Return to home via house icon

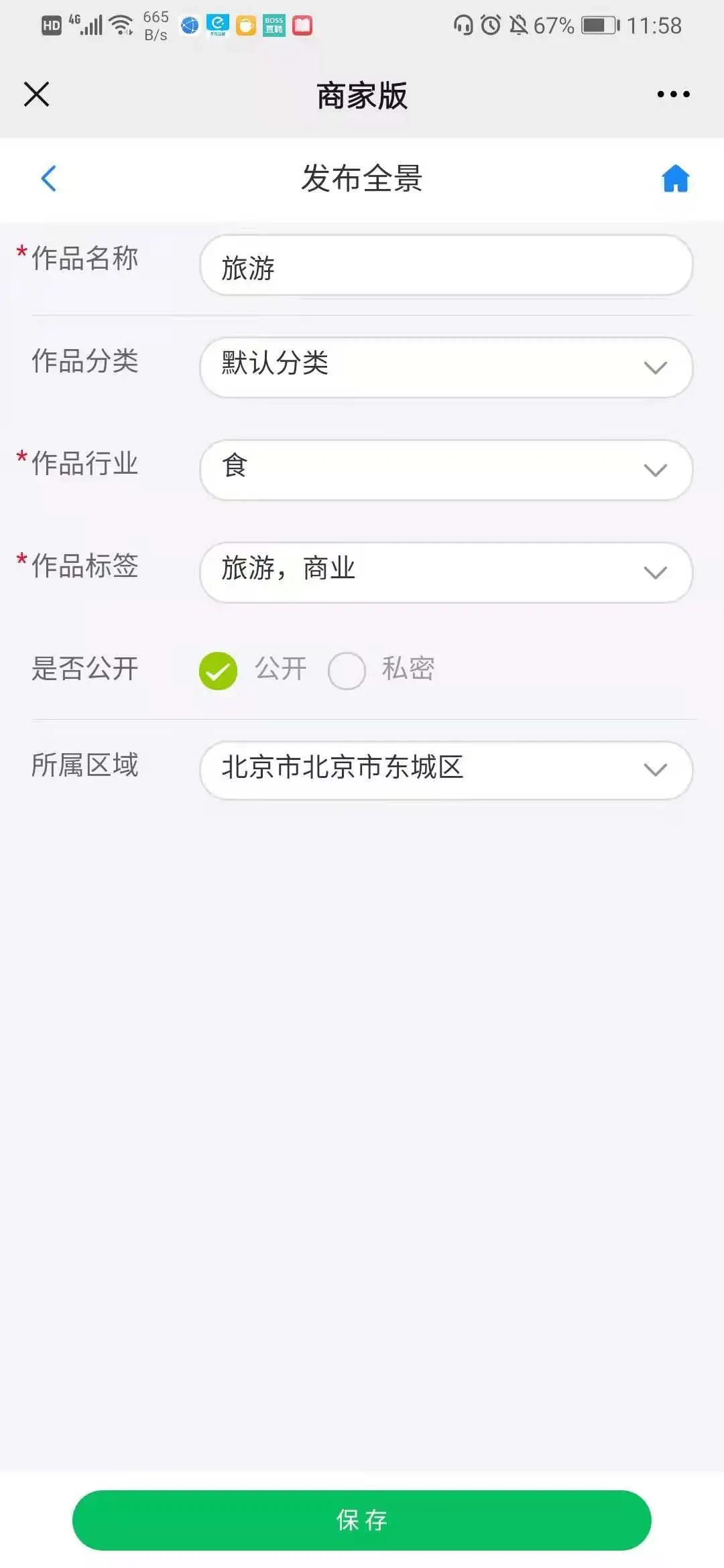click(675, 178)
